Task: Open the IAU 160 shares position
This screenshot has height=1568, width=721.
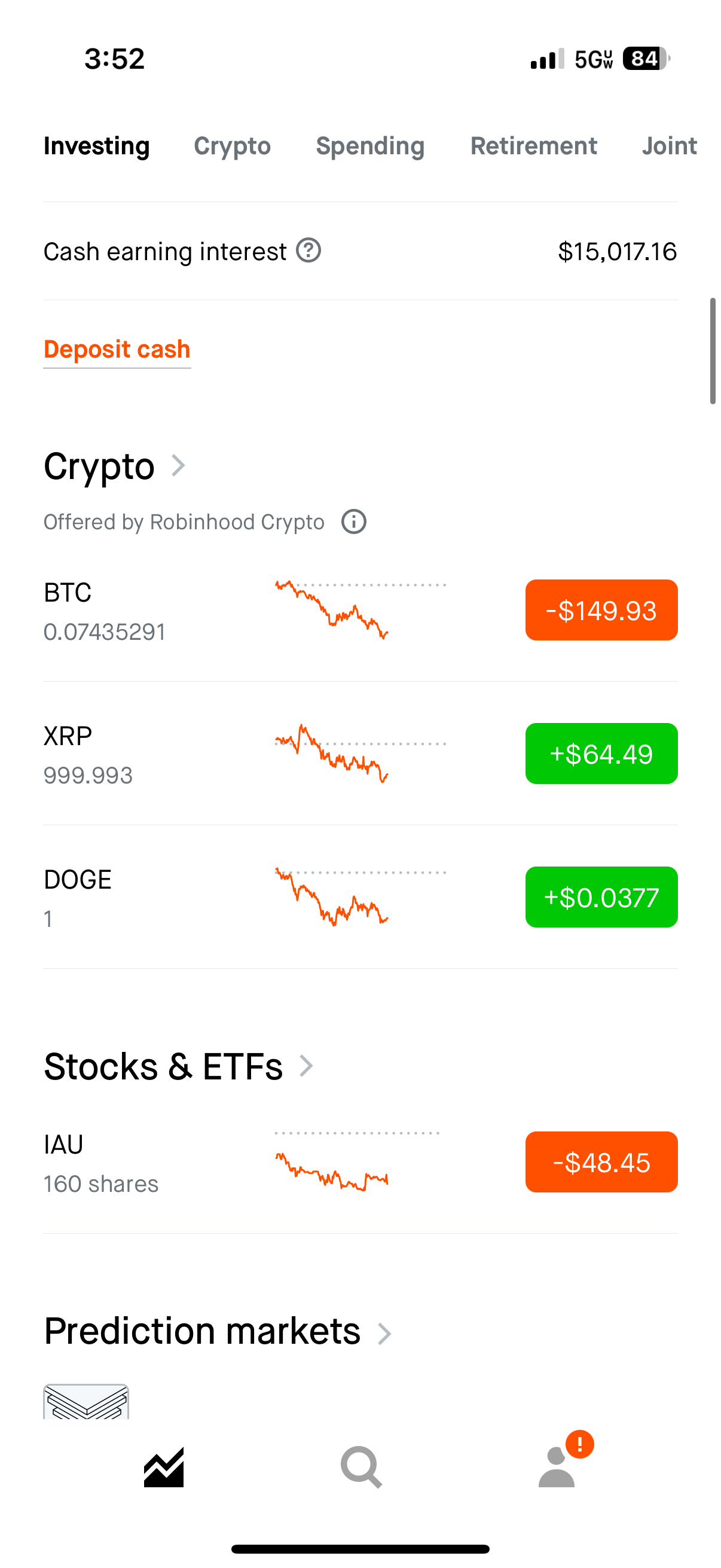Action: (x=101, y=1163)
